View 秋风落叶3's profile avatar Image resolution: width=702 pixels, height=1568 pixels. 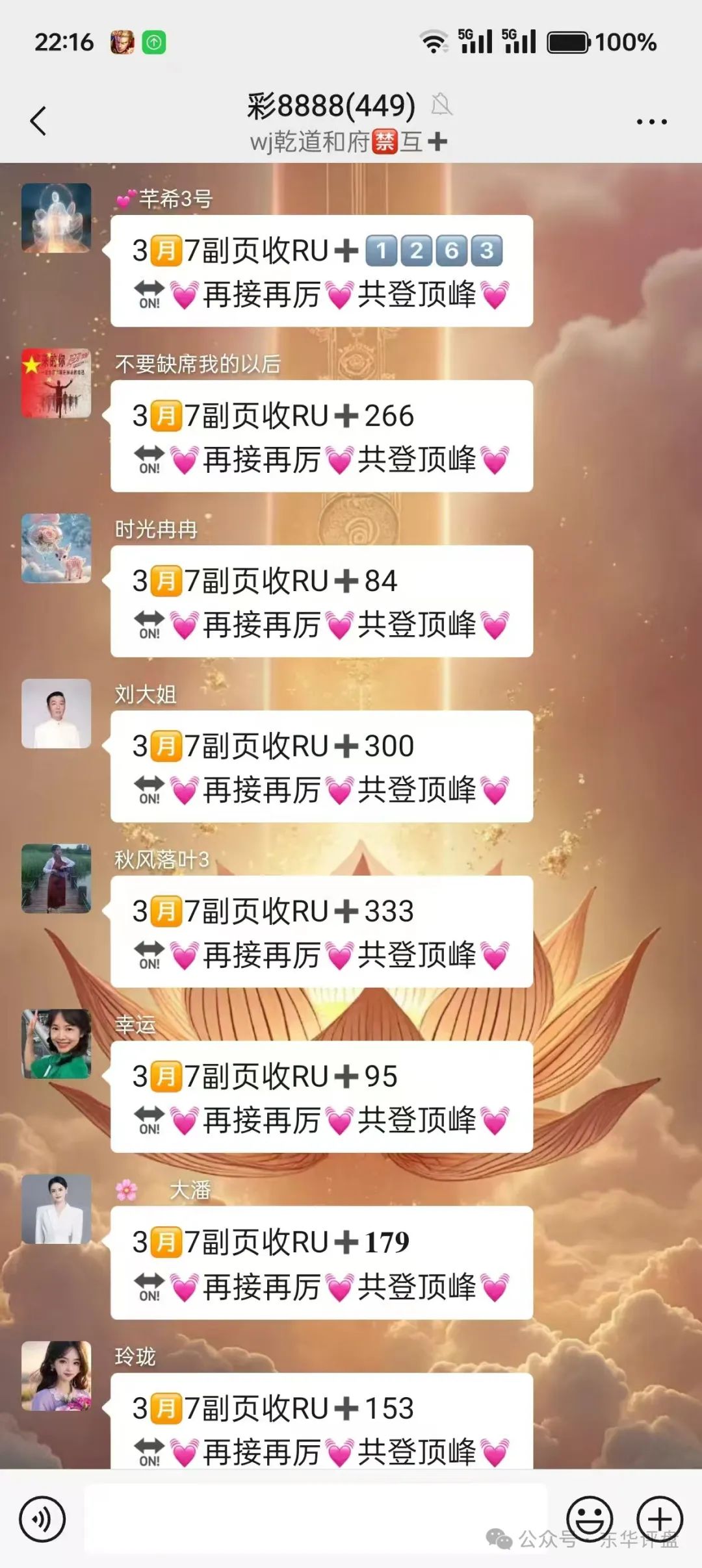[x=57, y=878]
